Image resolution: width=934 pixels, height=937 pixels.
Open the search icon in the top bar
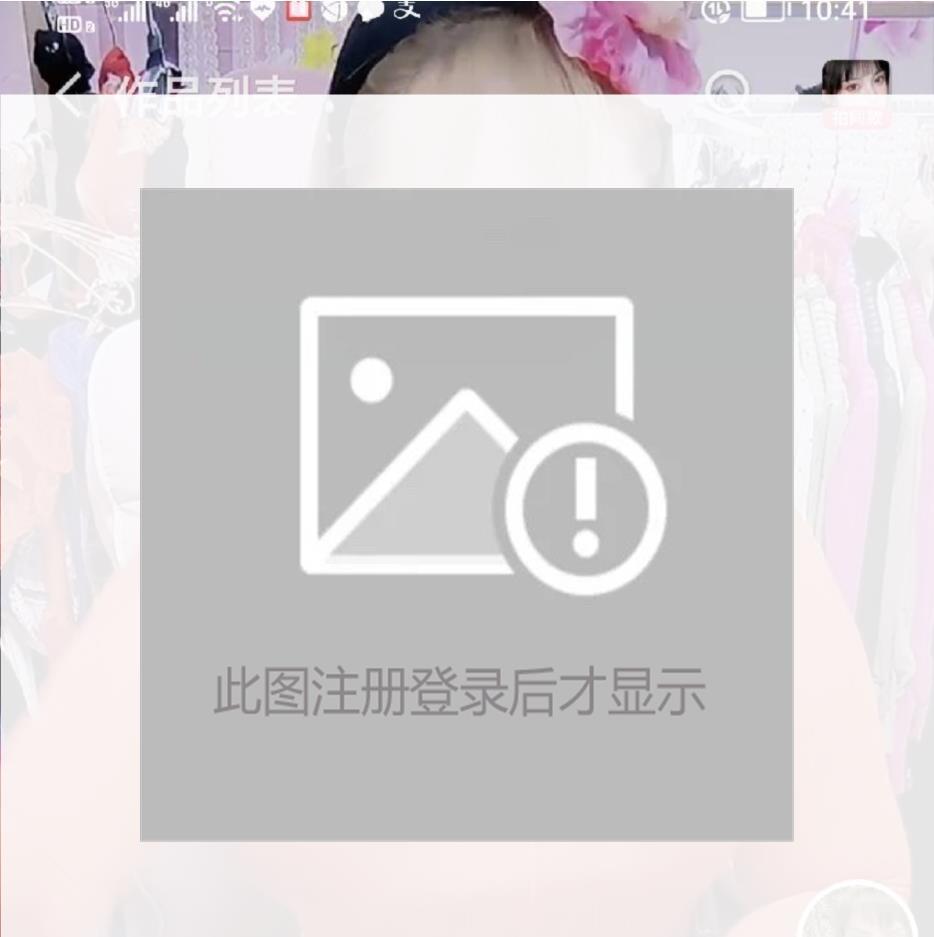click(x=727, y=96)
